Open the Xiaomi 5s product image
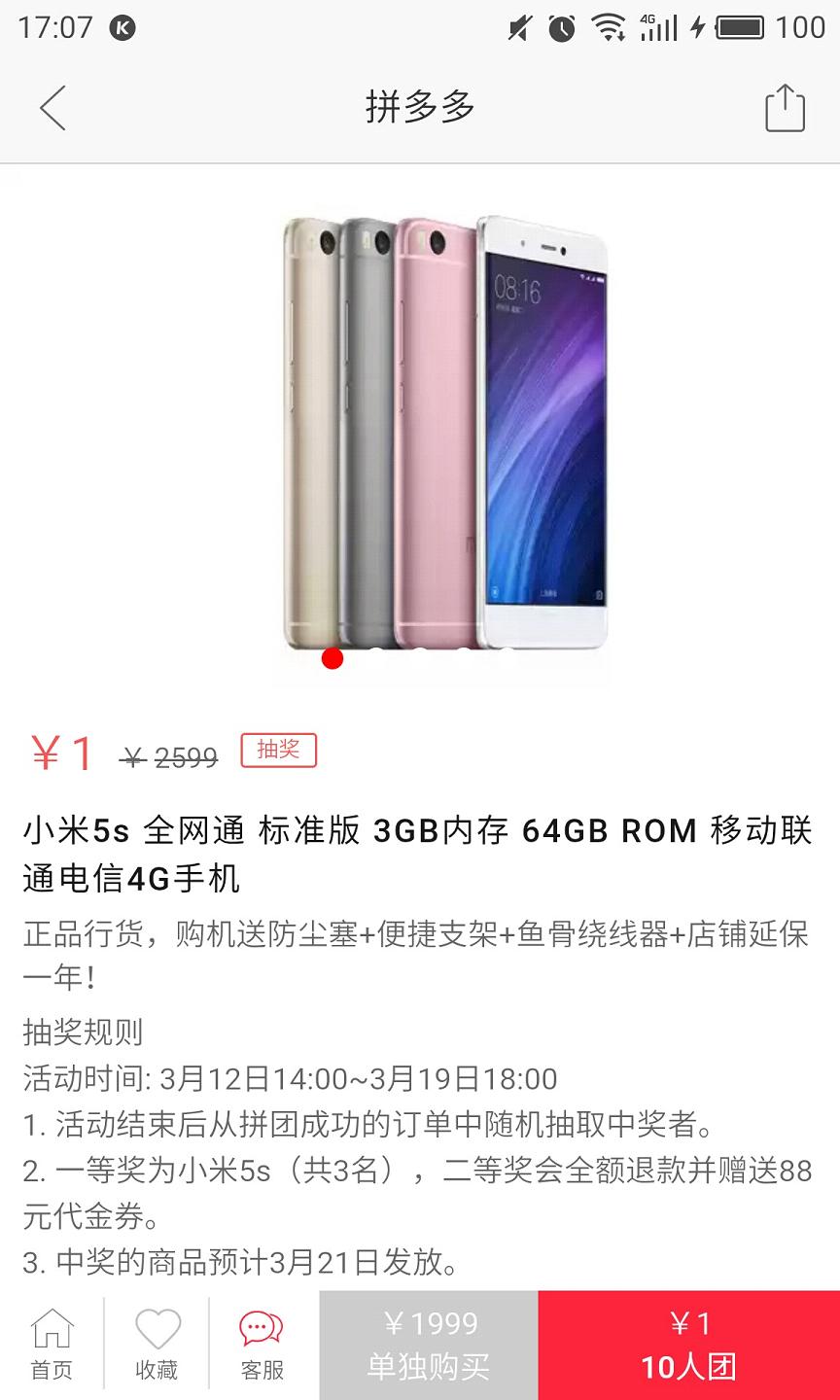This screenshot has height=1400, width=840. 420,428
